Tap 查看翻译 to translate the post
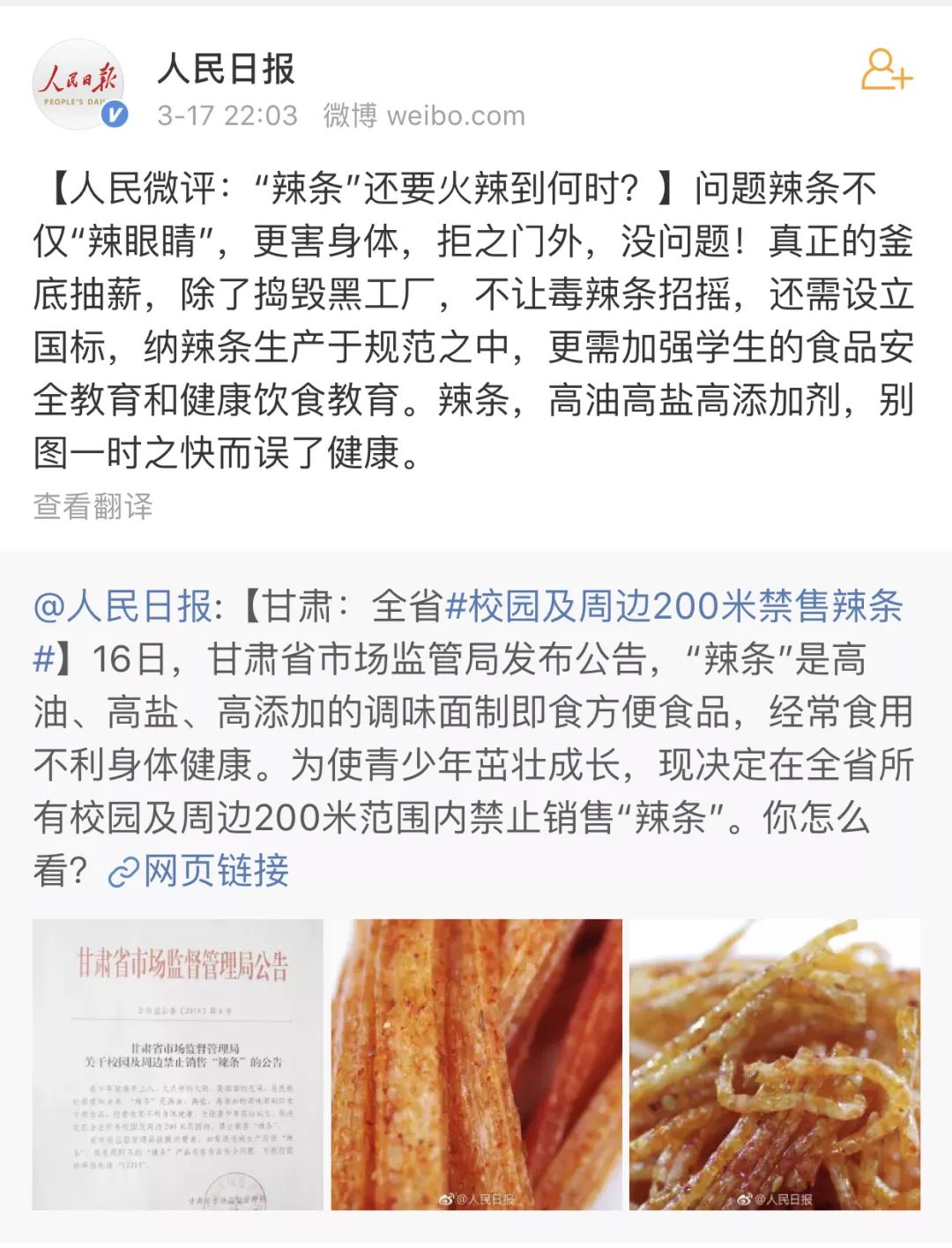 click(93, 506)
